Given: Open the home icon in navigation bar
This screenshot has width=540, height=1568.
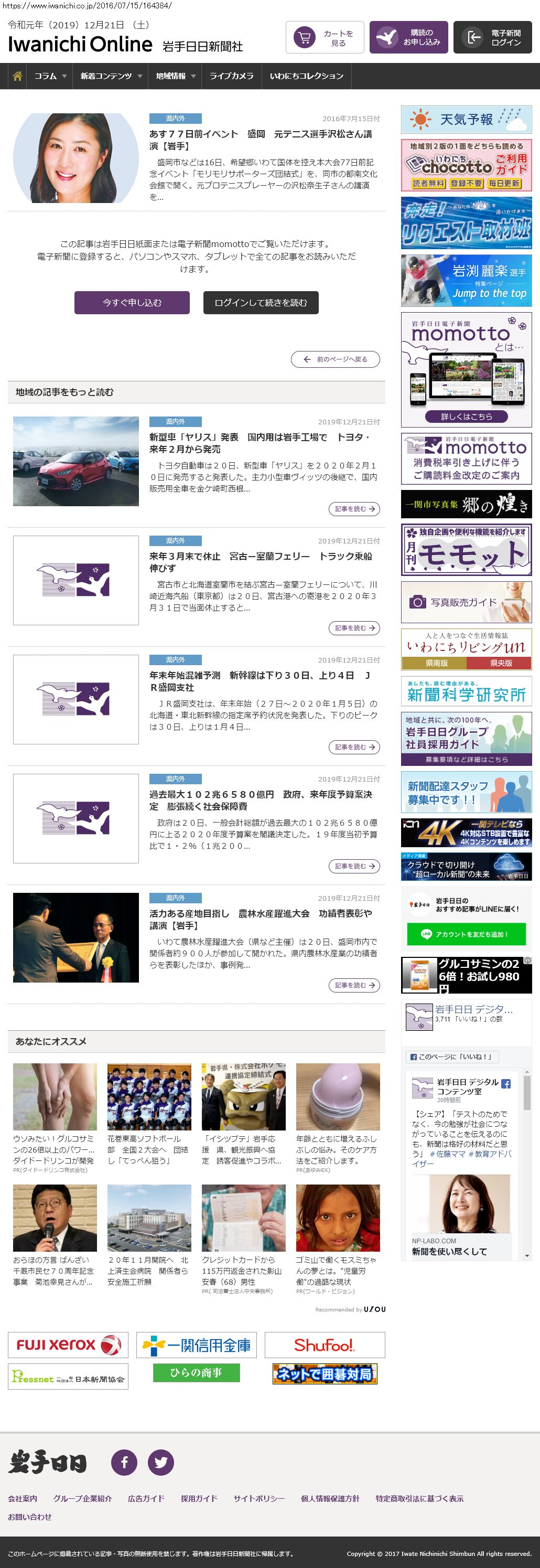Looking at the screenshot, I should click(17, 76).
